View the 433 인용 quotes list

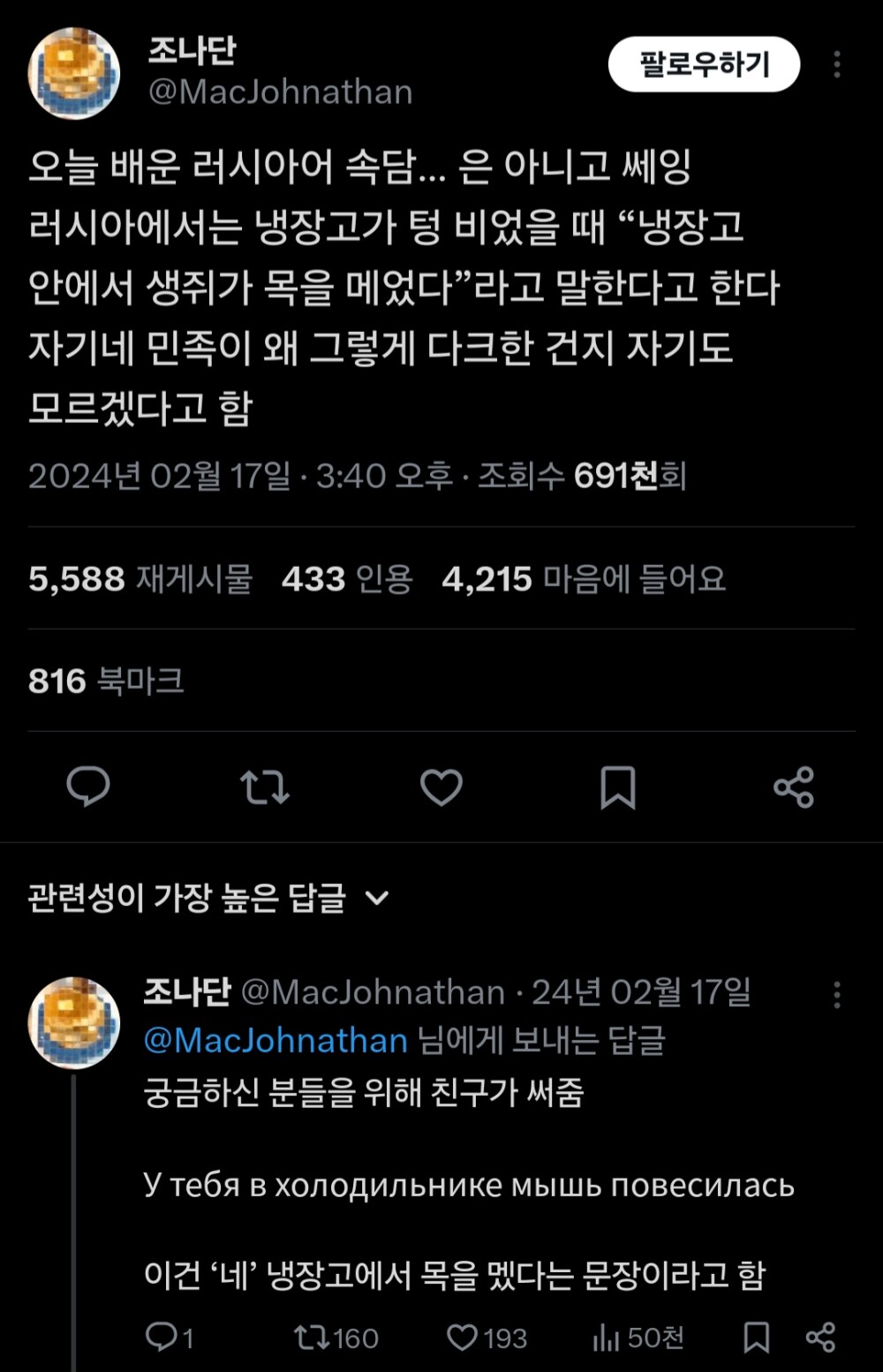(x=347, y=579)
